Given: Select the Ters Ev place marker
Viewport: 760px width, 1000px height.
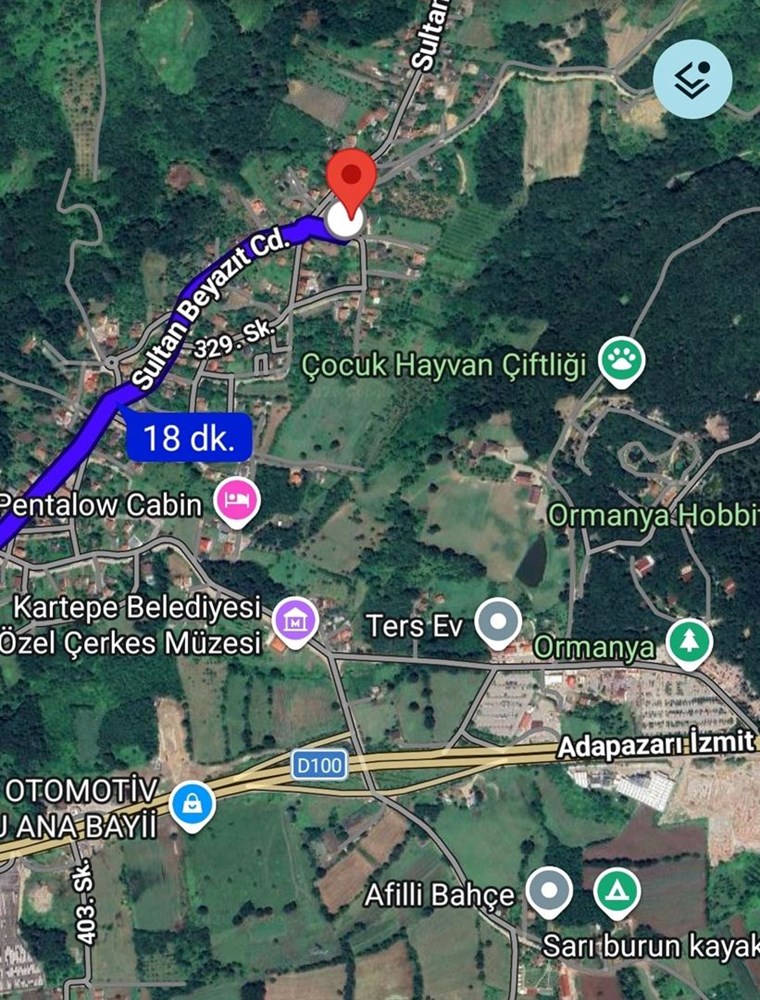Looking at the screenshot, I should tap(497, 623).
